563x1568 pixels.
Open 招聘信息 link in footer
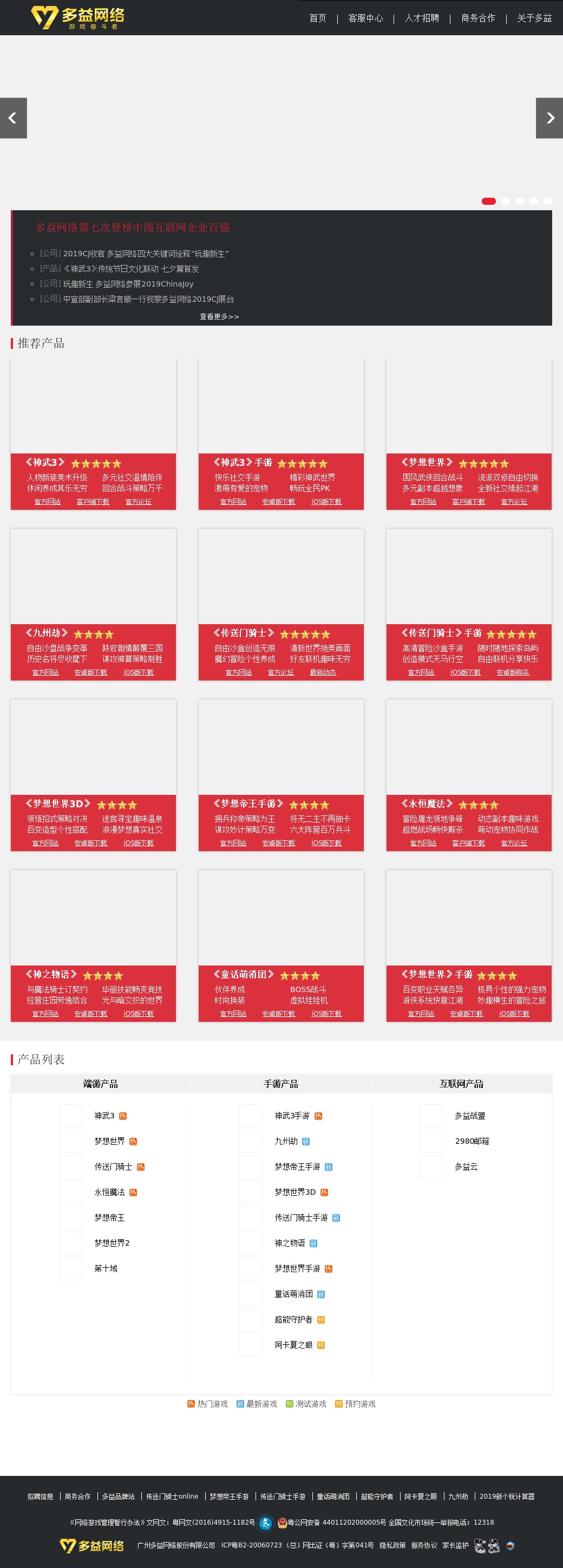(x=40, y=1496)
